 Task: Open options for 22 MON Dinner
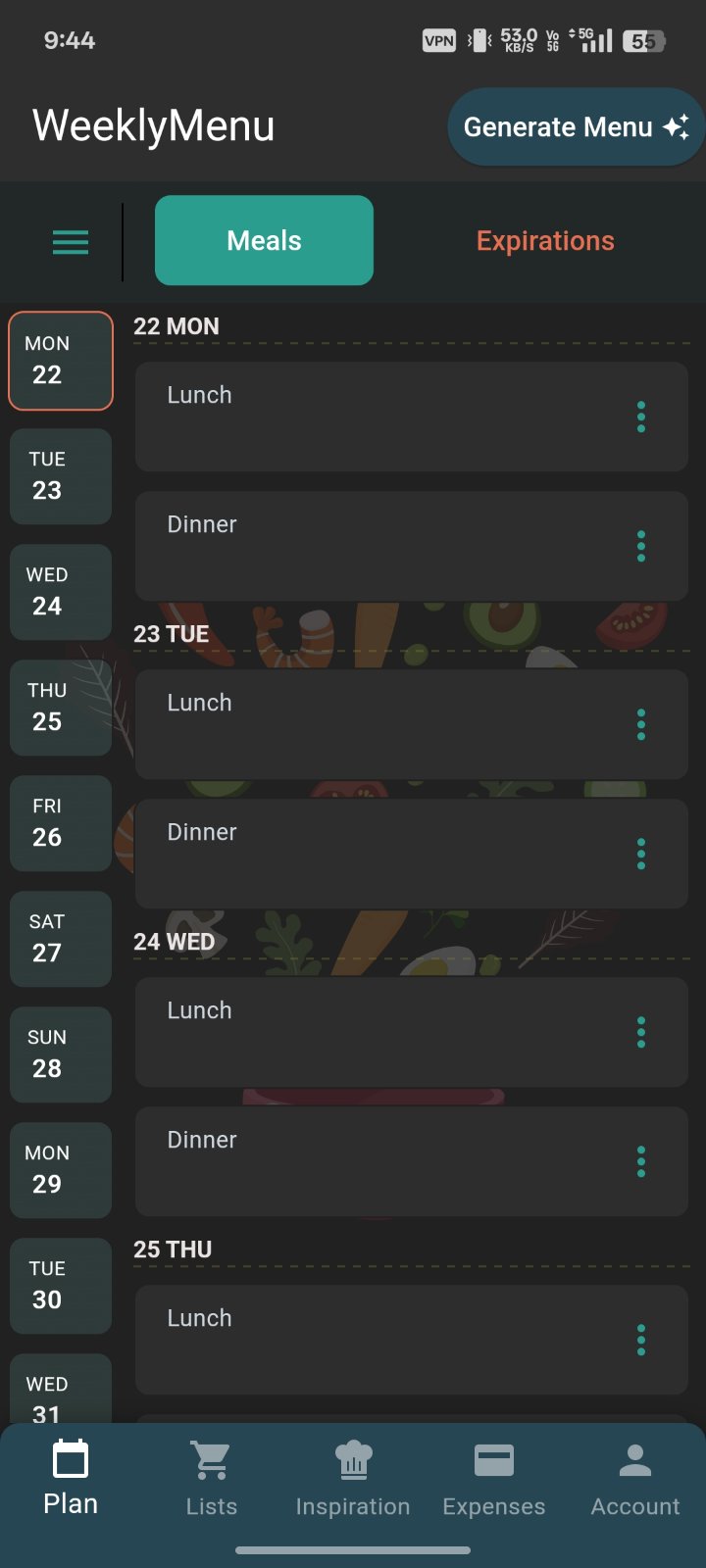point(641,547)
